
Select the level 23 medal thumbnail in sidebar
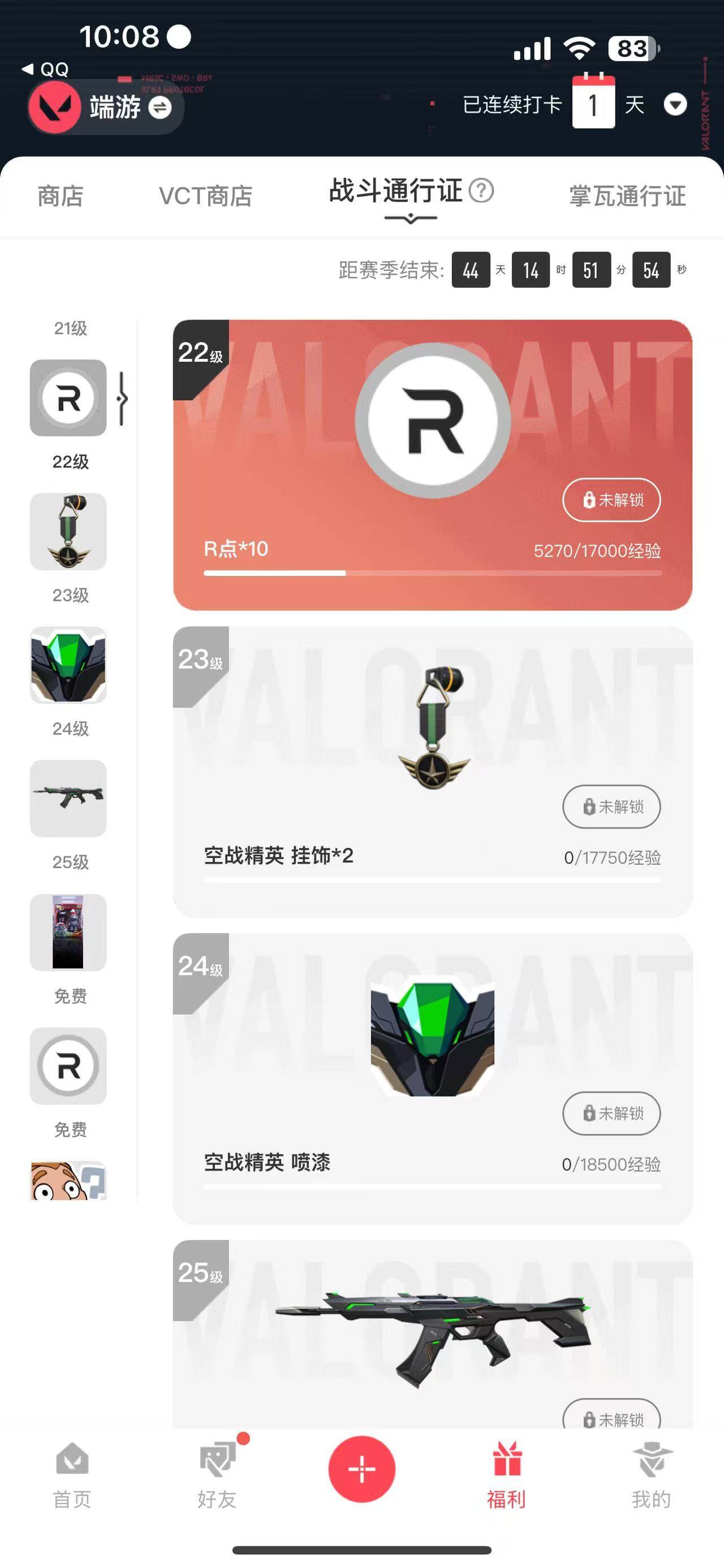(68, 531)
